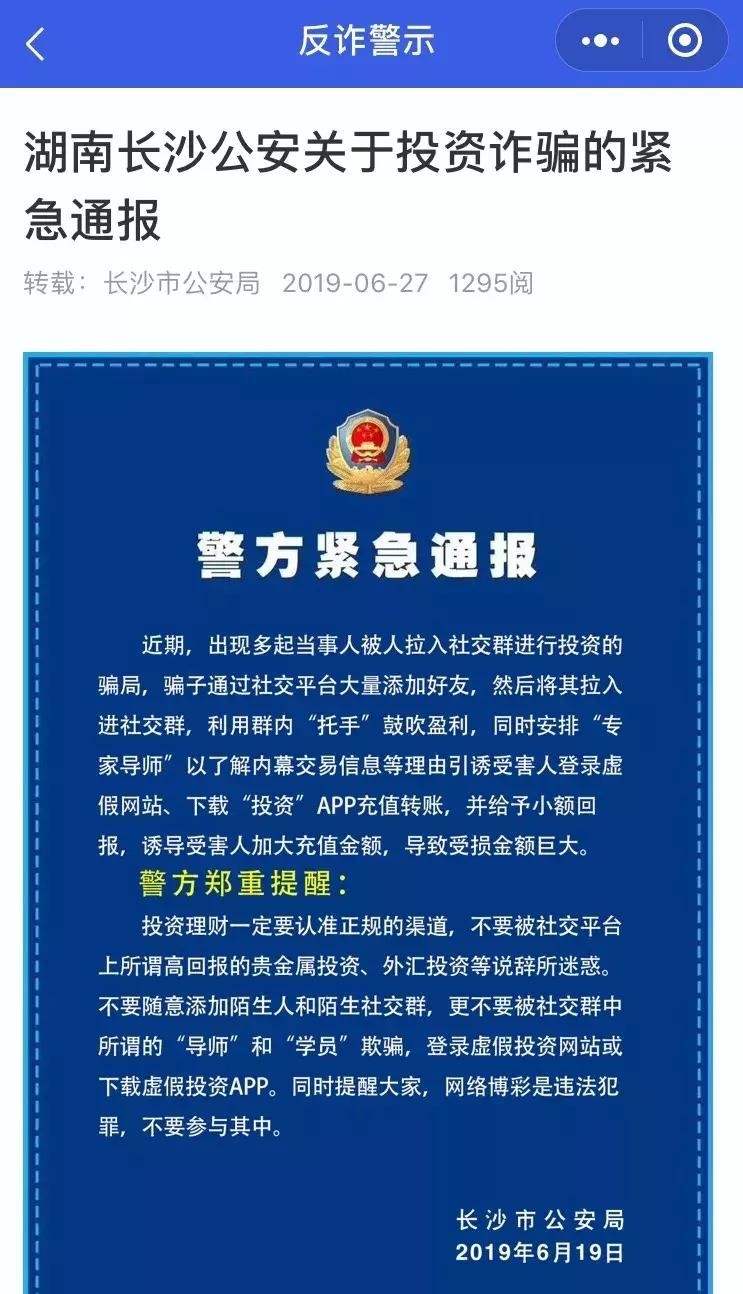Viewport: 743px width, 1294px height.
Task: Open the mini program more-options menu
Action: [600, 41]
